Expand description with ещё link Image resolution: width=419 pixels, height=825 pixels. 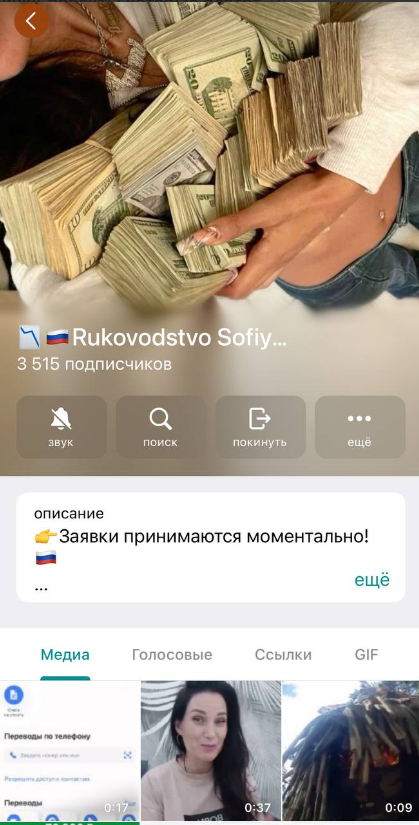pyautogui.click(x=372, y=579)
